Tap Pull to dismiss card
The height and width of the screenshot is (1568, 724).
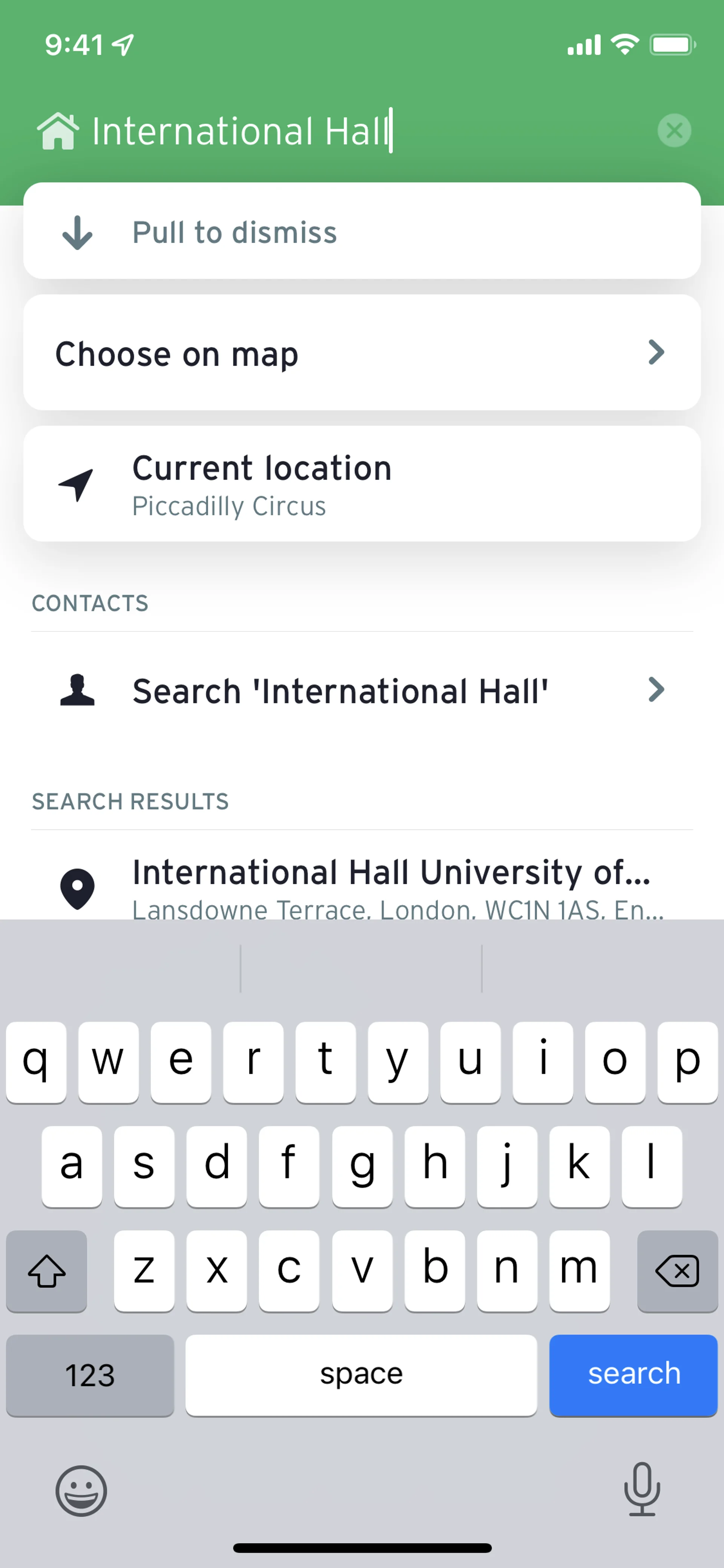(362, 231)
